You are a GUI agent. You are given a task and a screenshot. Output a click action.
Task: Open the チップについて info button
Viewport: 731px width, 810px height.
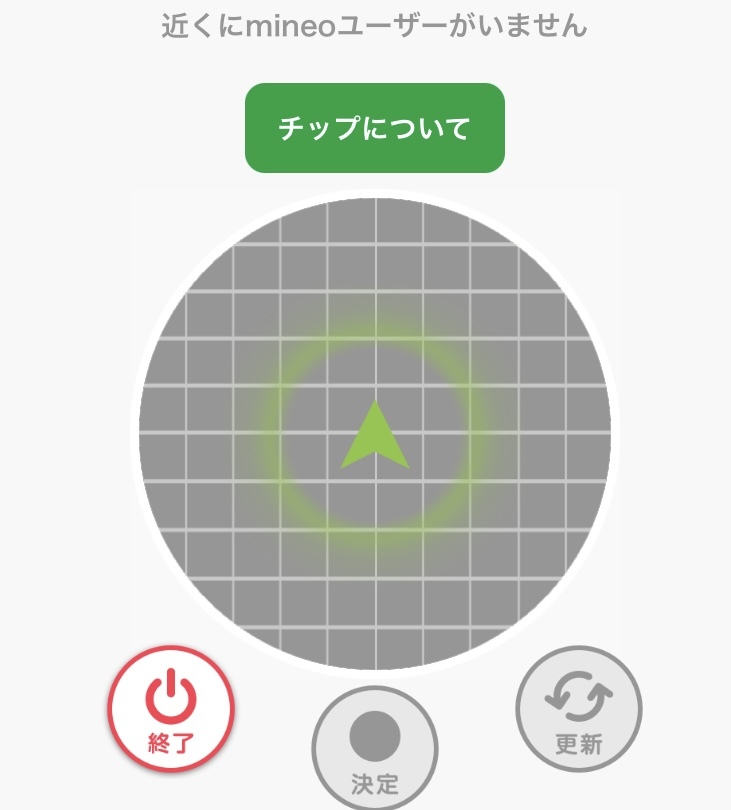click(x=374, y=128)
